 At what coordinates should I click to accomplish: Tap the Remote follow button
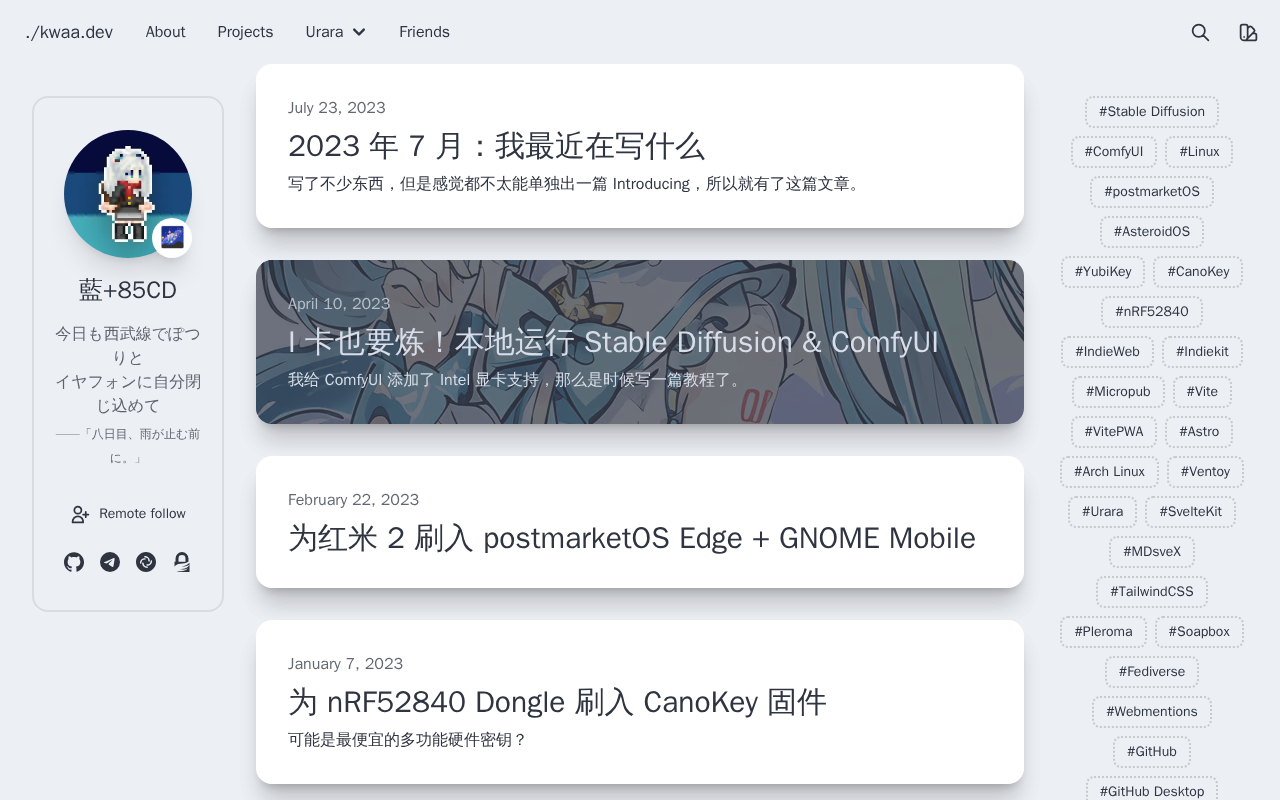point(128,514)
